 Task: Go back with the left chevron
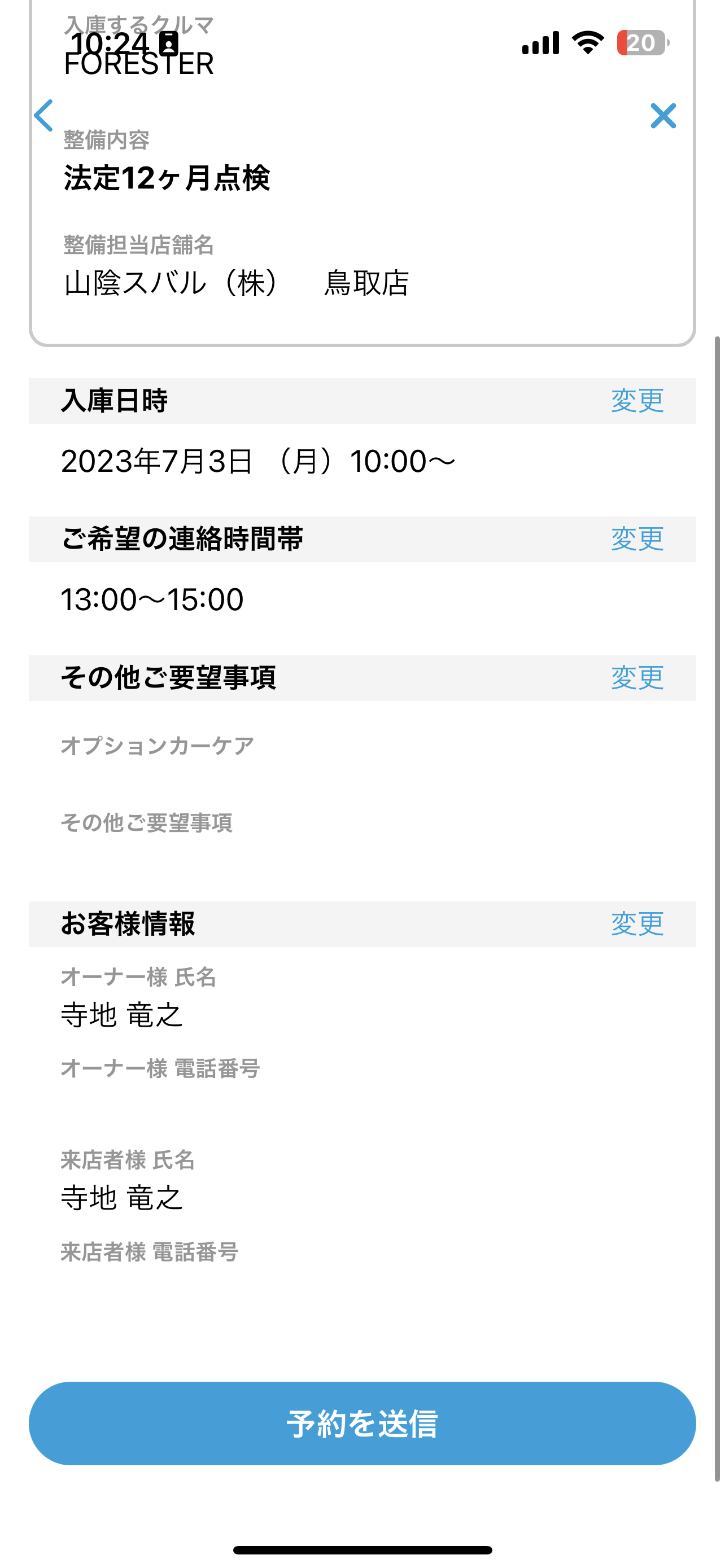pyautogui.click(x=43, y=116)
